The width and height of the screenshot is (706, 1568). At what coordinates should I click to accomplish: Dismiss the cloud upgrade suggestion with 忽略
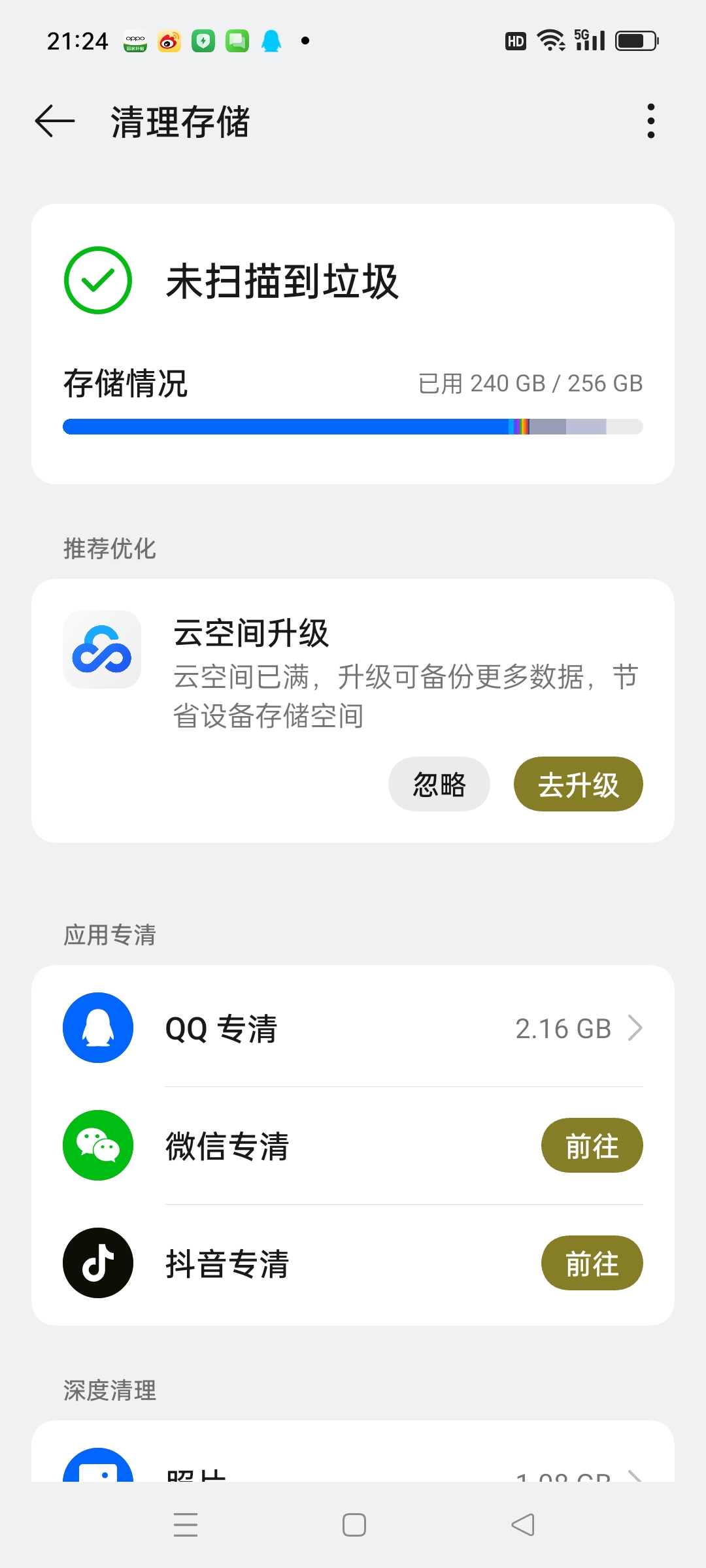pyautogui.click(x=439, y=784)
